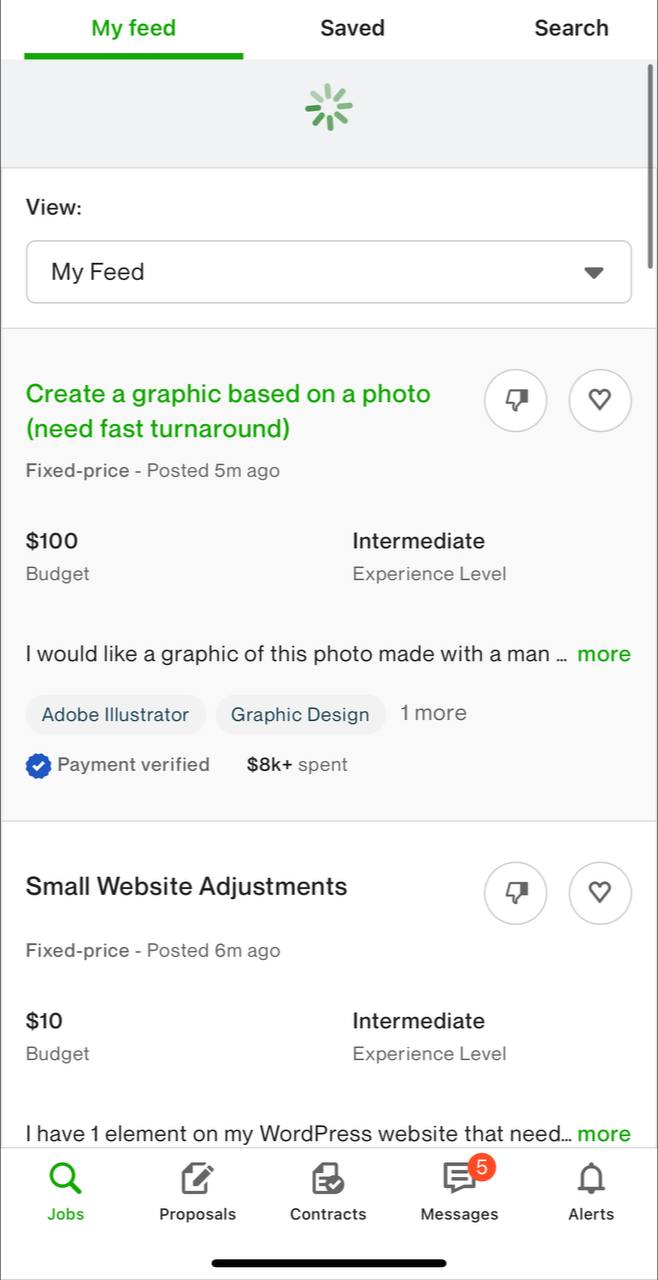Open Messages with 5 unread
This screenshot has width=658, height=1280.
point(459,1192)
